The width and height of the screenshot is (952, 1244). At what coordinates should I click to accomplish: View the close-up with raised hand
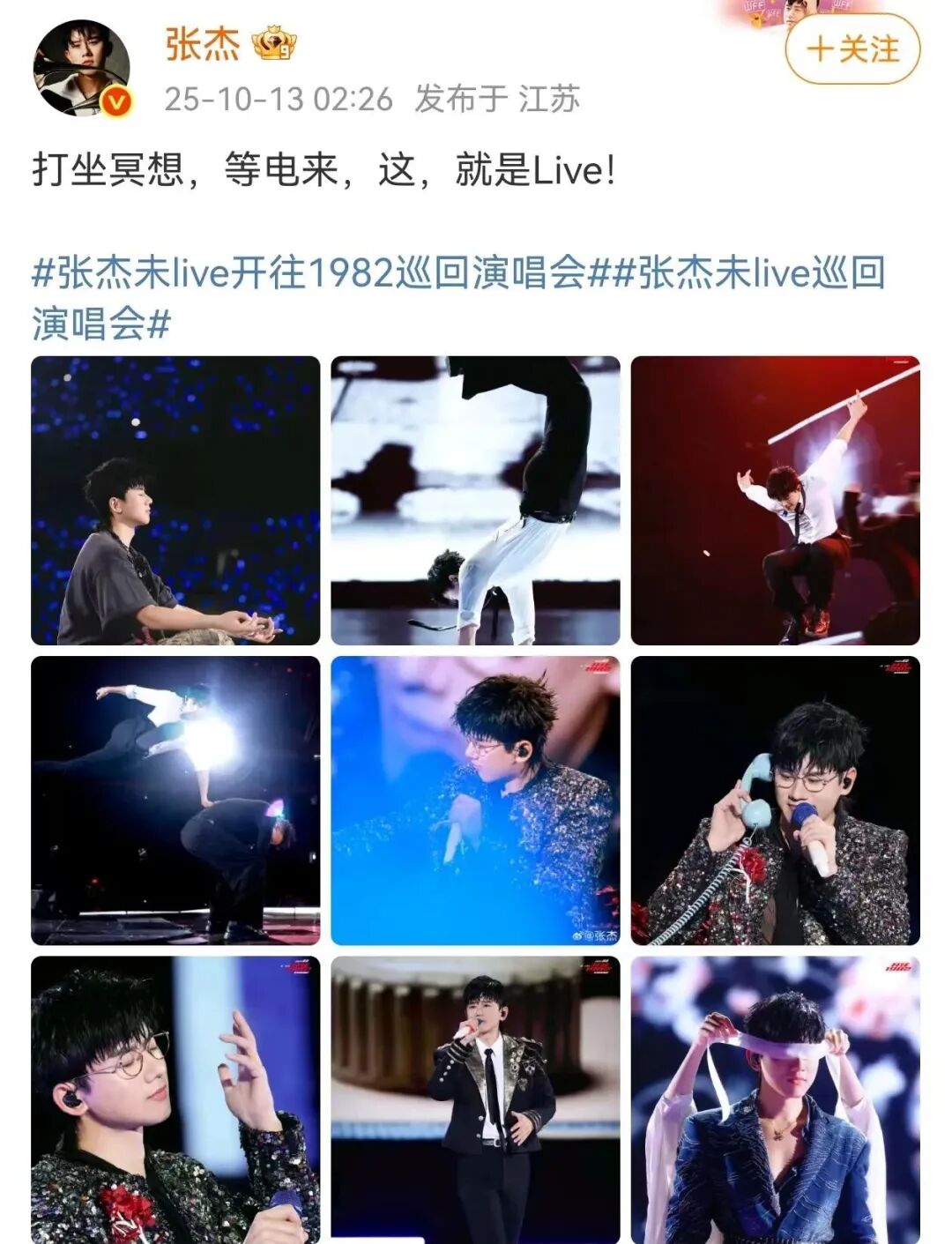pos(175,1099)
